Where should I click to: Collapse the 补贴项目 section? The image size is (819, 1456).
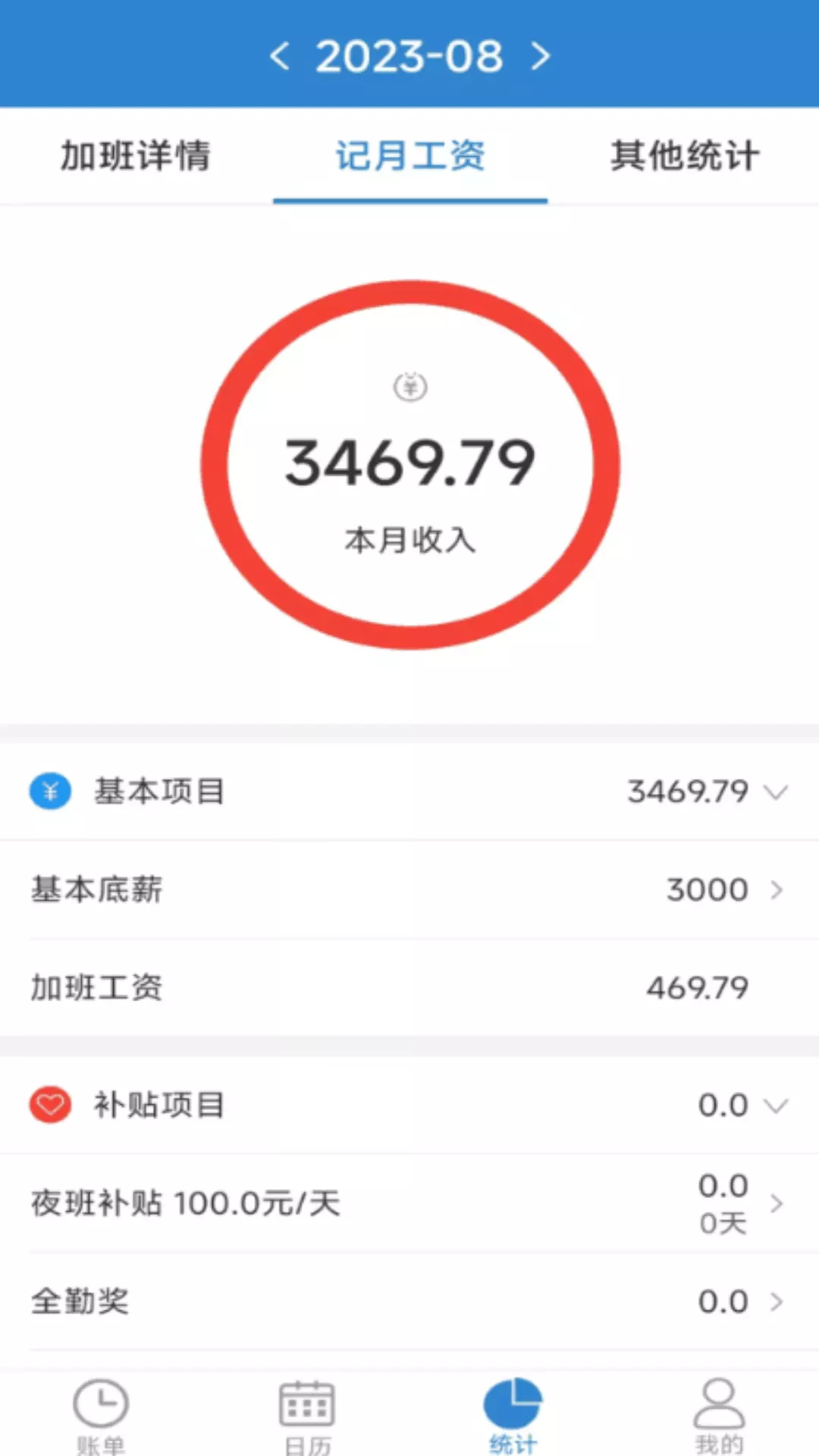pos(409,1105)
